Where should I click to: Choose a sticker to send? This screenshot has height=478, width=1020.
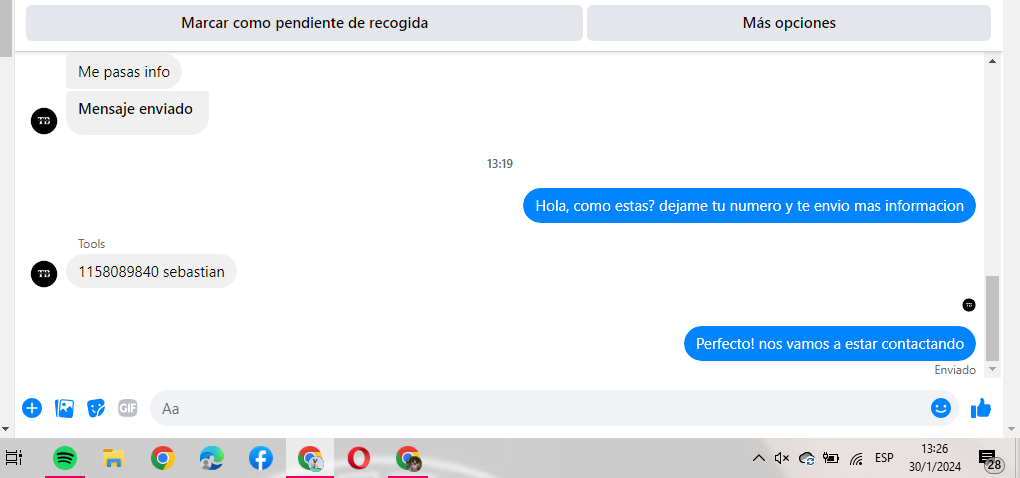[x=96, y=408]
